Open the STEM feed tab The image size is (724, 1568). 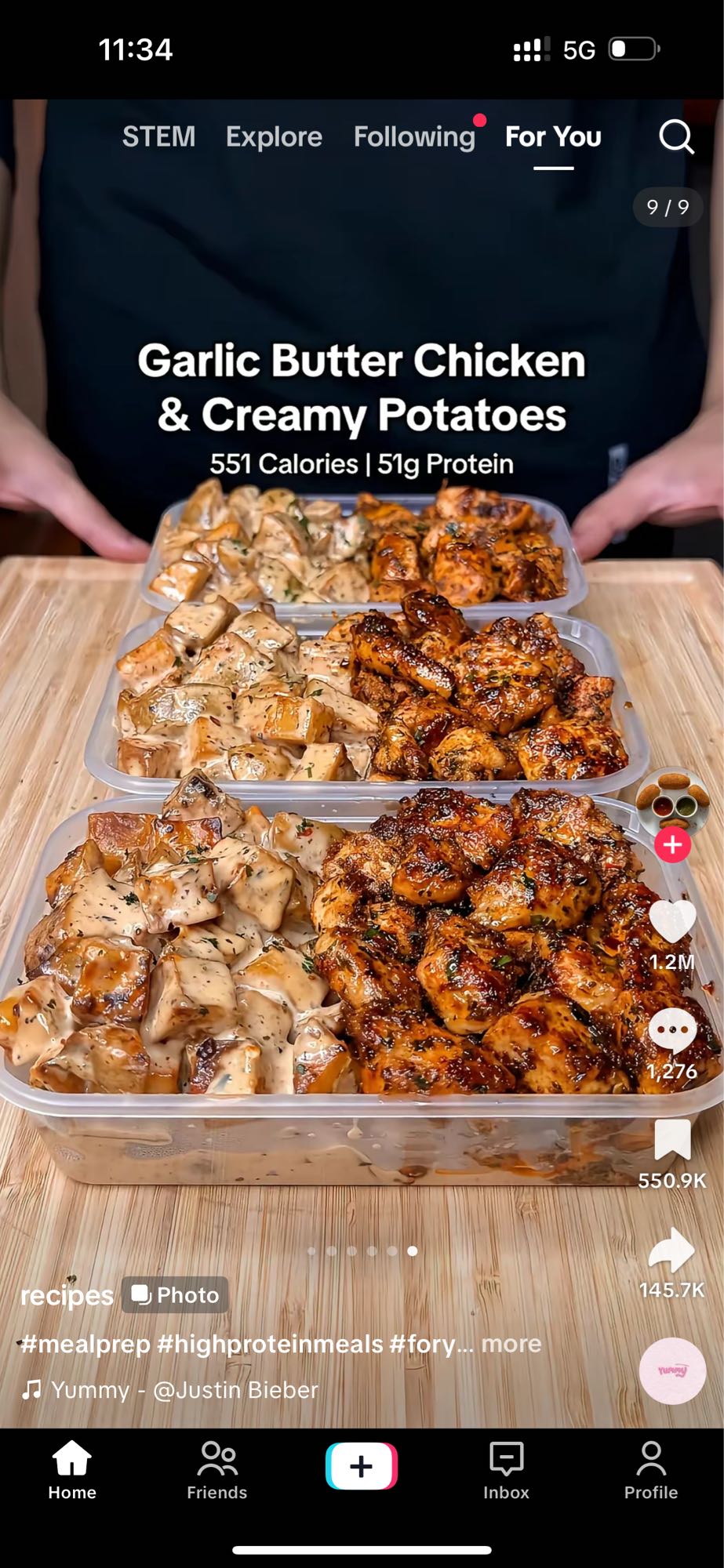pos(158,137)
